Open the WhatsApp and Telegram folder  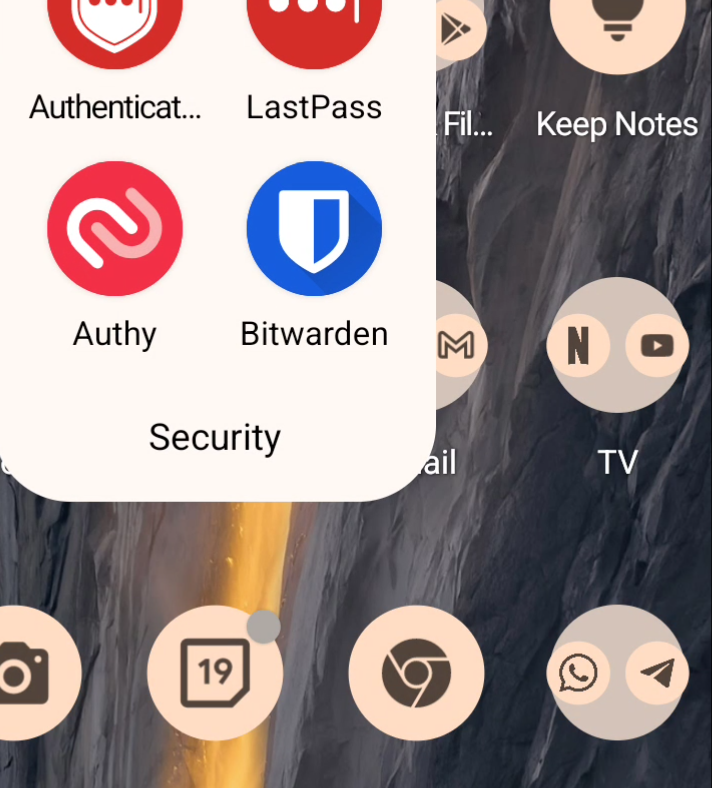tap(617, 673)
